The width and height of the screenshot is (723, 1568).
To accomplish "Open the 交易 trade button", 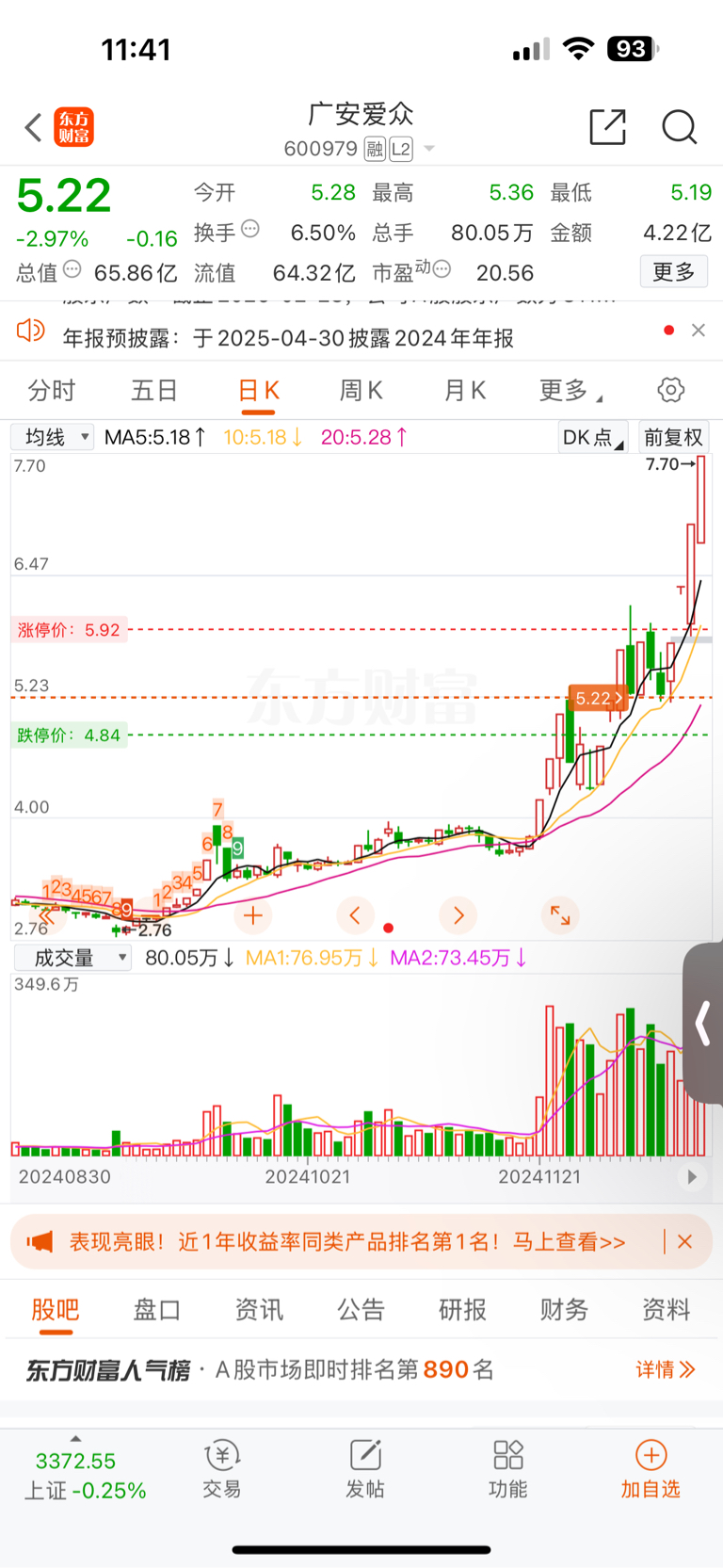I will [222, 1469].
